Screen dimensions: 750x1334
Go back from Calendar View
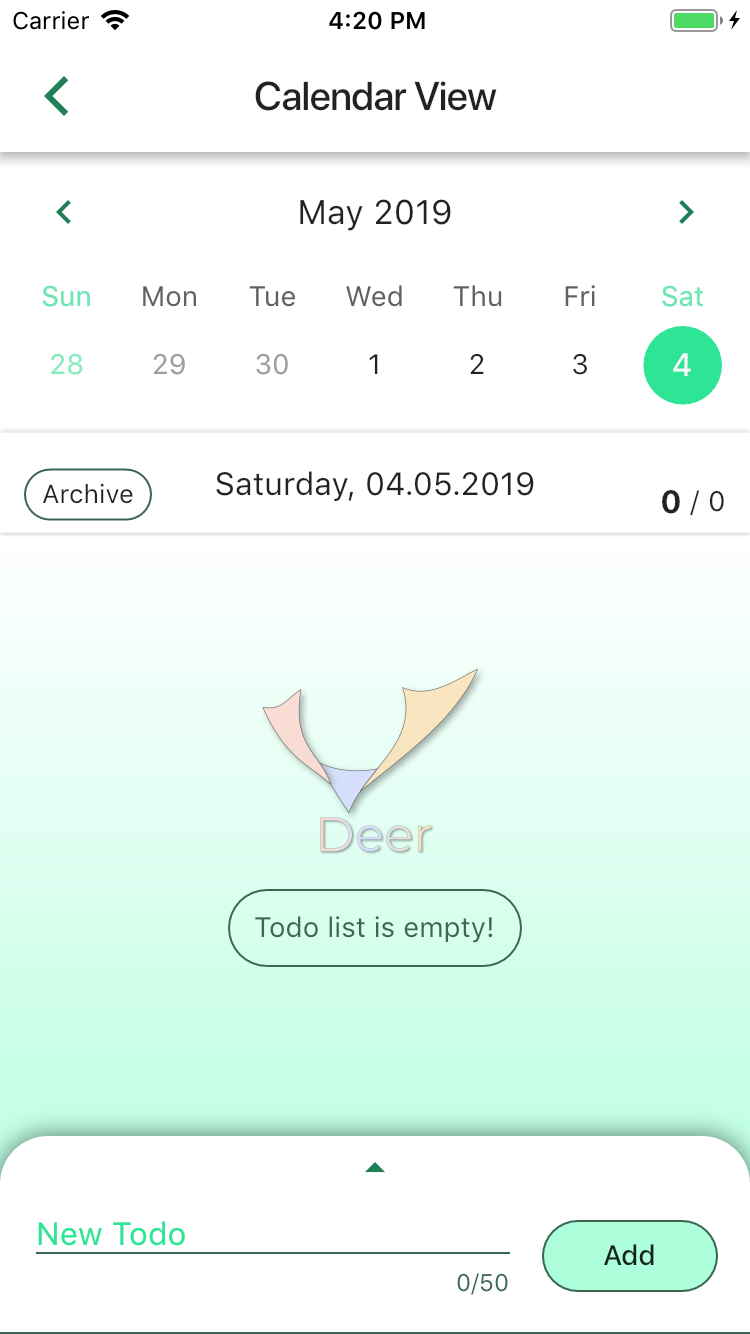(x=57, y=97)
